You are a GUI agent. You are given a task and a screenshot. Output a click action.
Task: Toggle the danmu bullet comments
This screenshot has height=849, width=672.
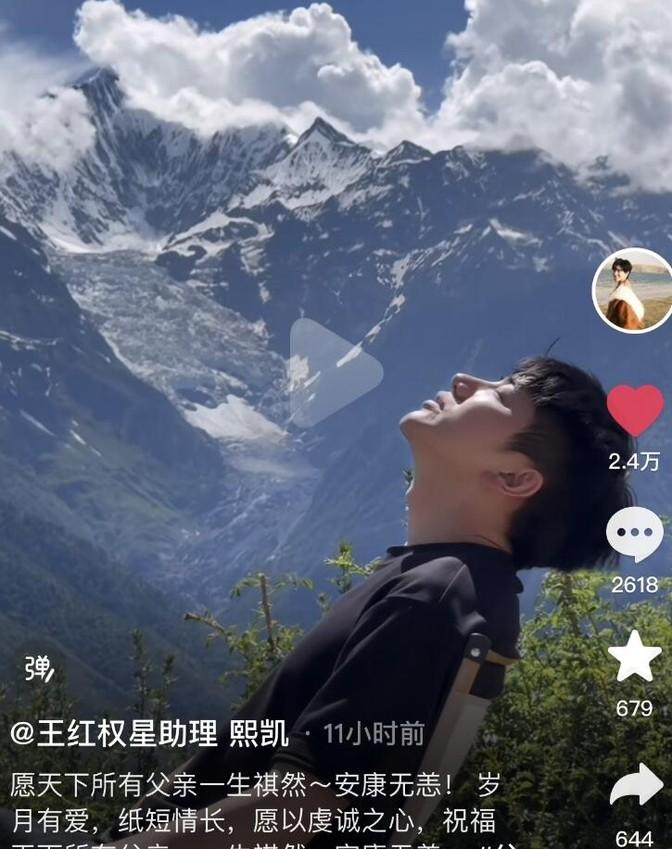click(39, 669)
